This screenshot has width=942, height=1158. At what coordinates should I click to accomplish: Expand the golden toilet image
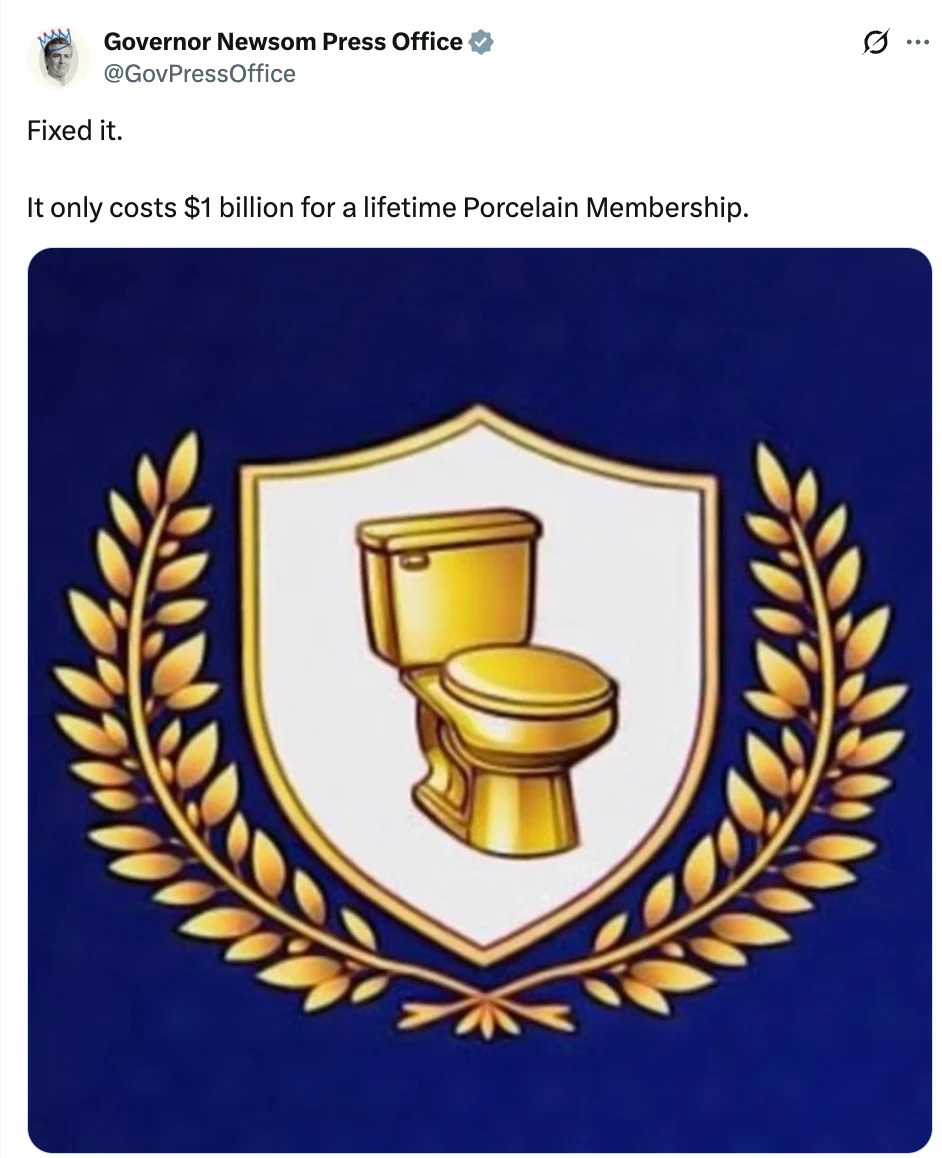pos(480,700)
